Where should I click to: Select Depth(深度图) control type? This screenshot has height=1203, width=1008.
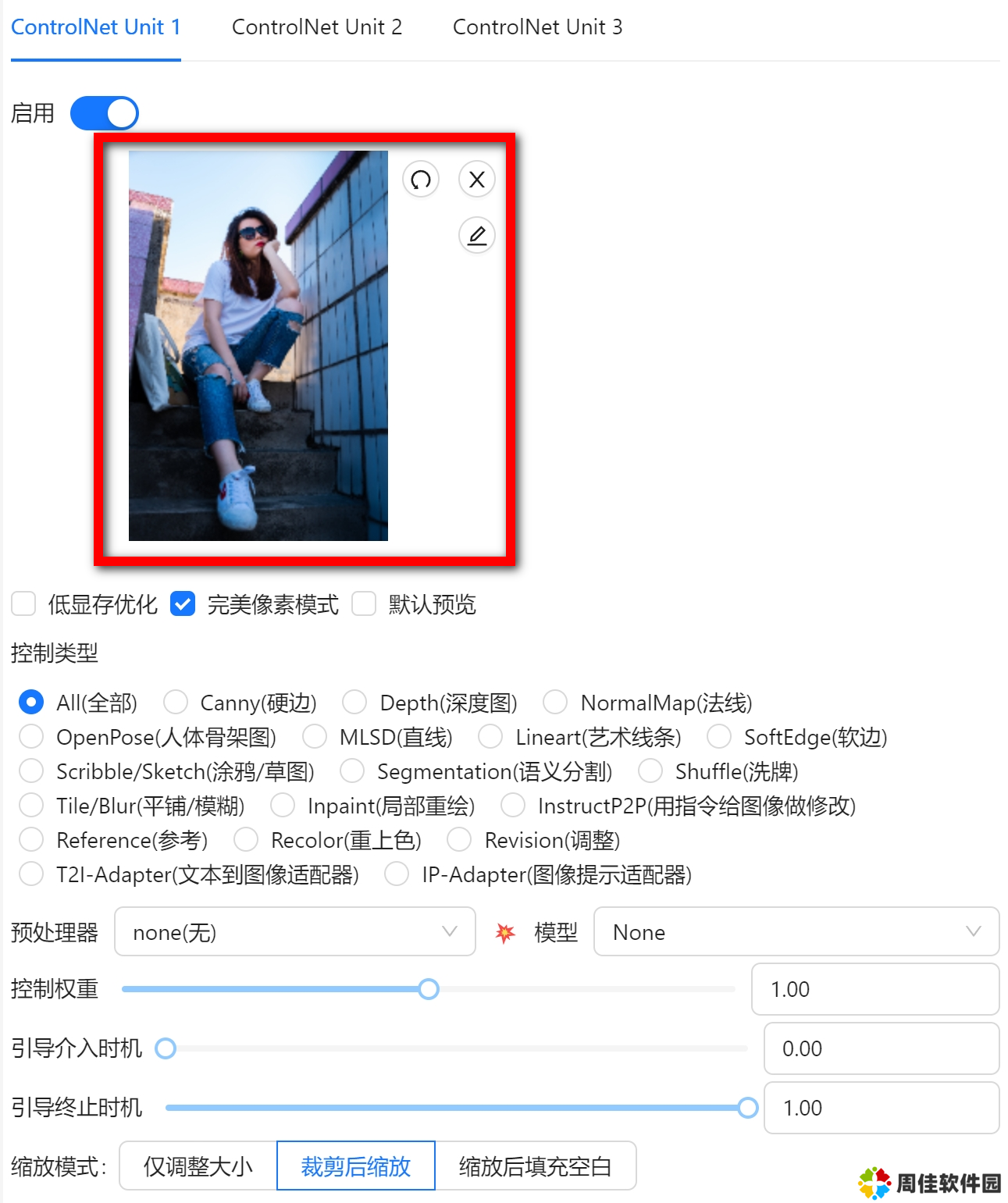354,703
